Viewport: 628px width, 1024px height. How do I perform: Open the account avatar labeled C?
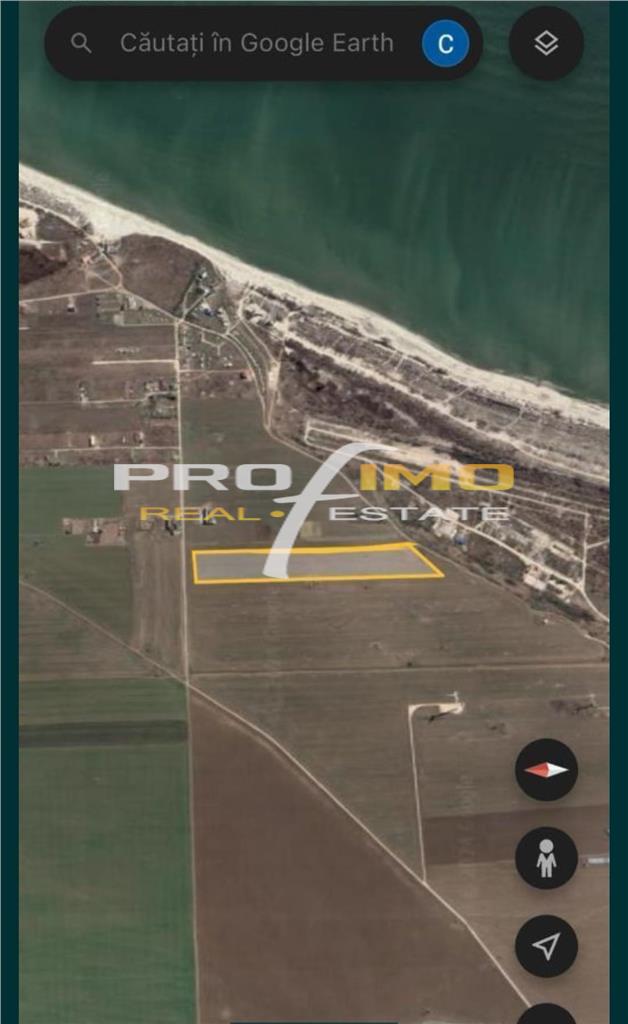click(445, 43)
